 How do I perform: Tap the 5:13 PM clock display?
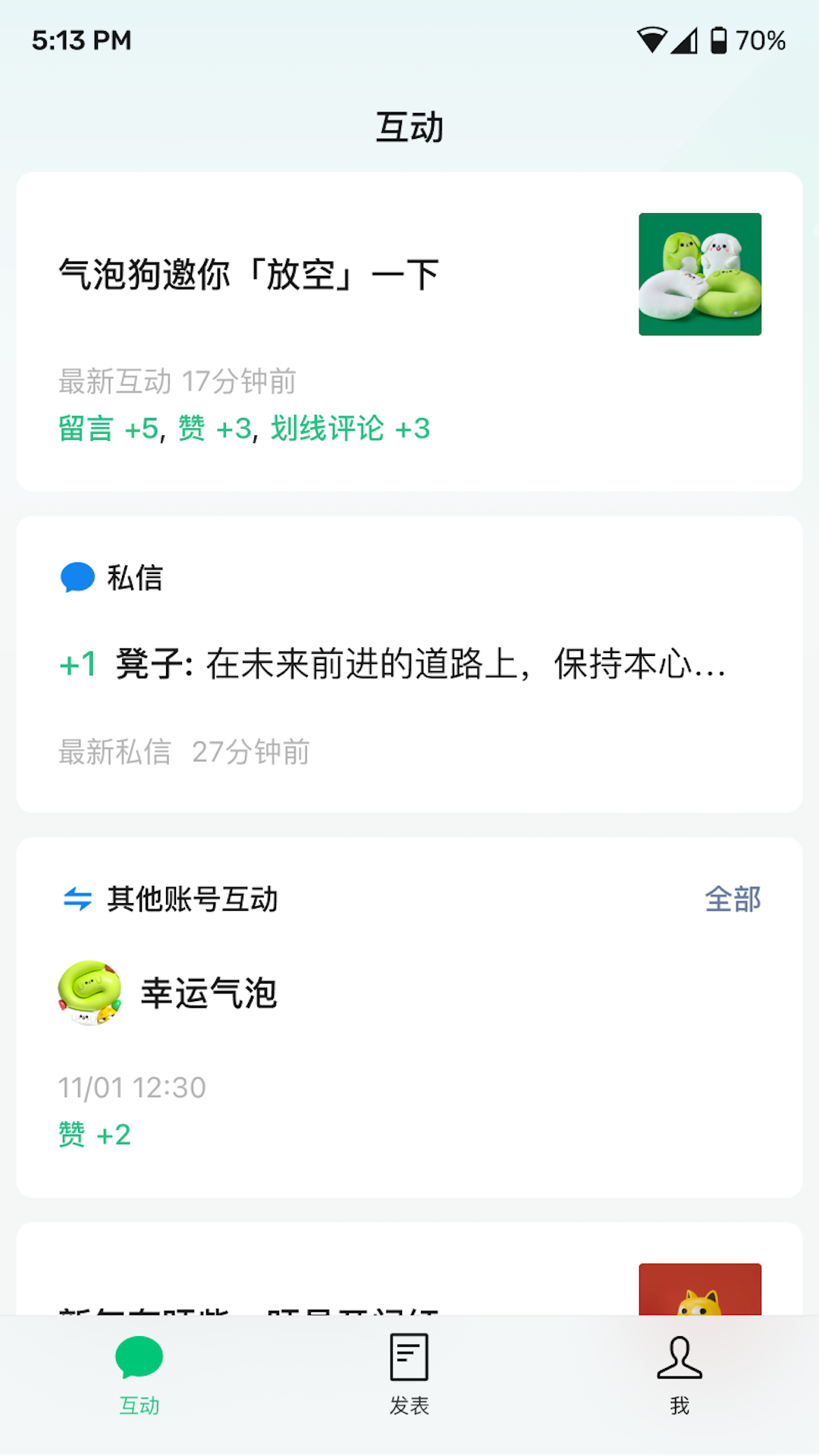[80, 39]
